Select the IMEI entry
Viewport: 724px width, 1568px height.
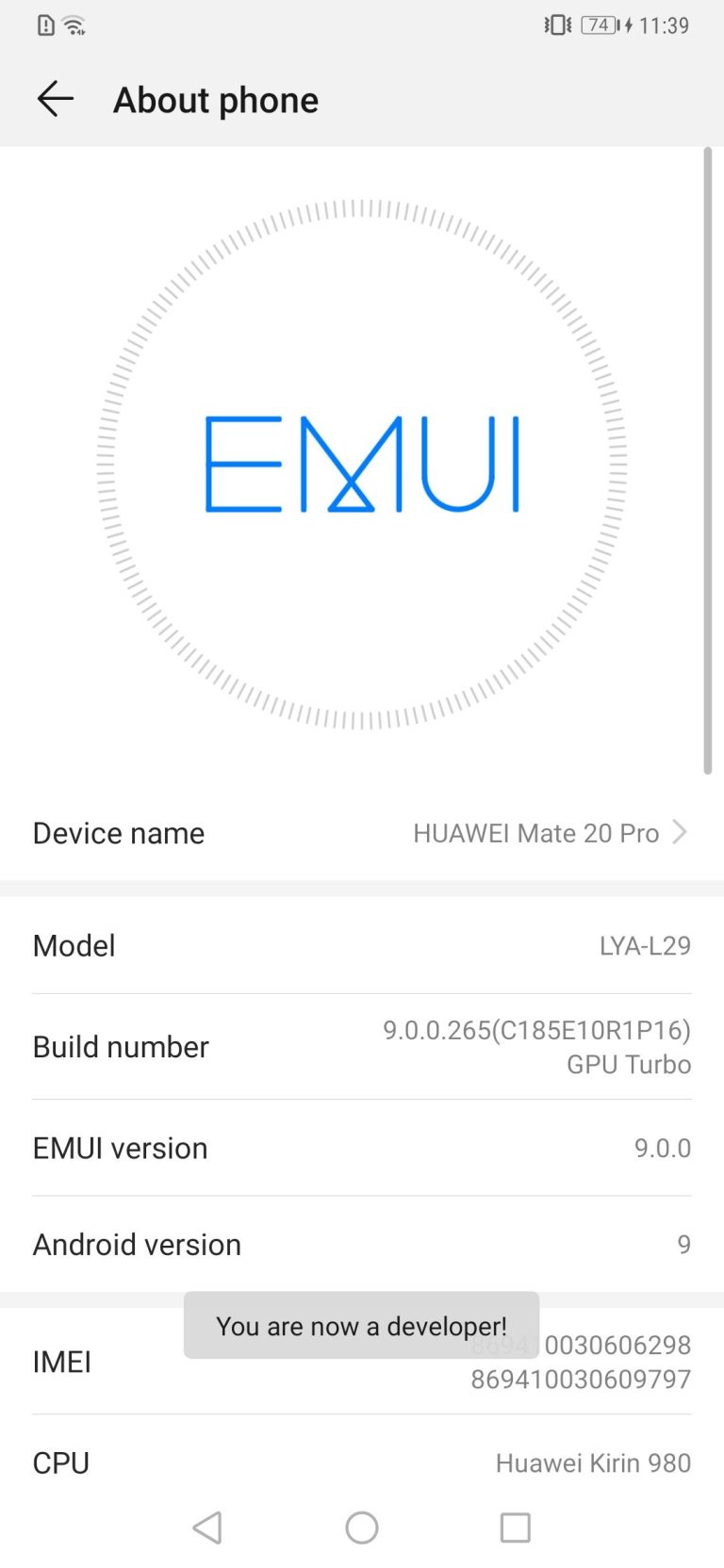(362, 1362)
